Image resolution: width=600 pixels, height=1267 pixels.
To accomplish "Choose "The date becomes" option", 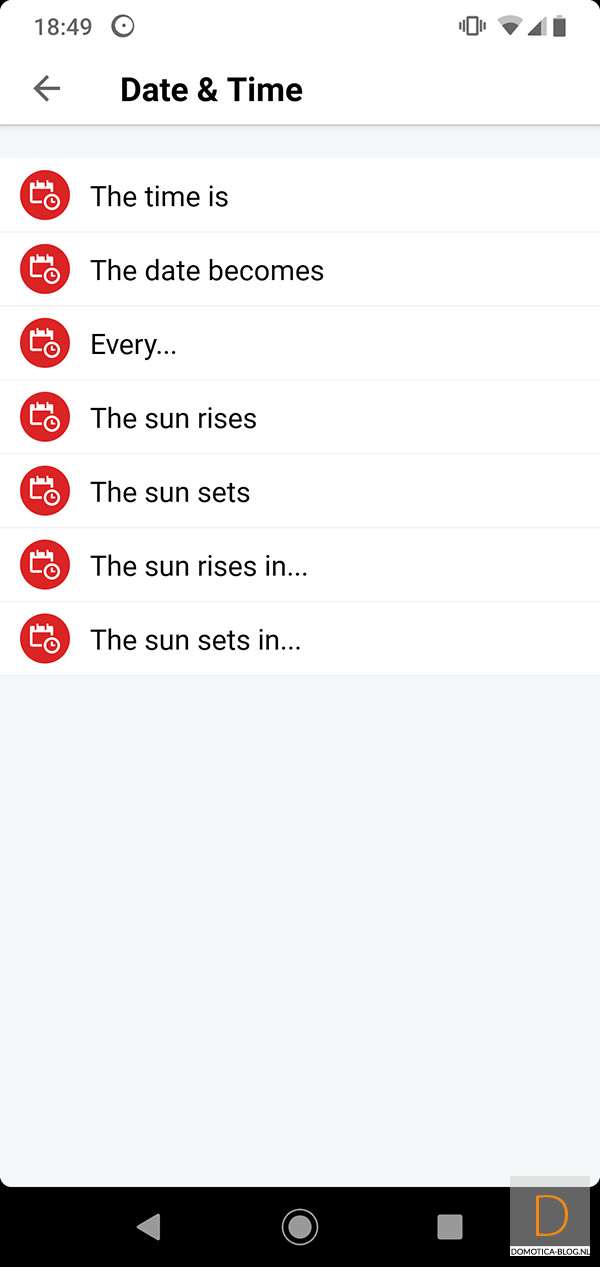I will pos(207,270).
